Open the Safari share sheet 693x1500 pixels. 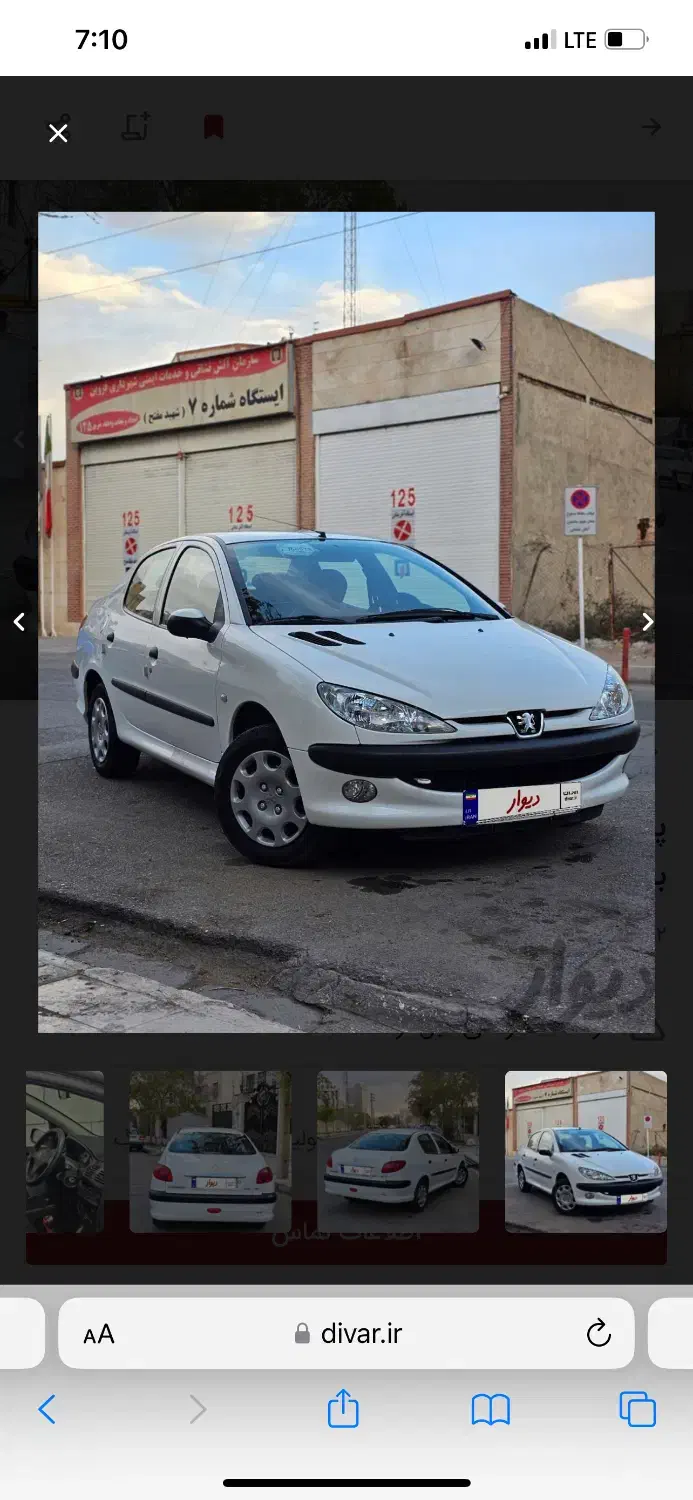coord(343,1408)
